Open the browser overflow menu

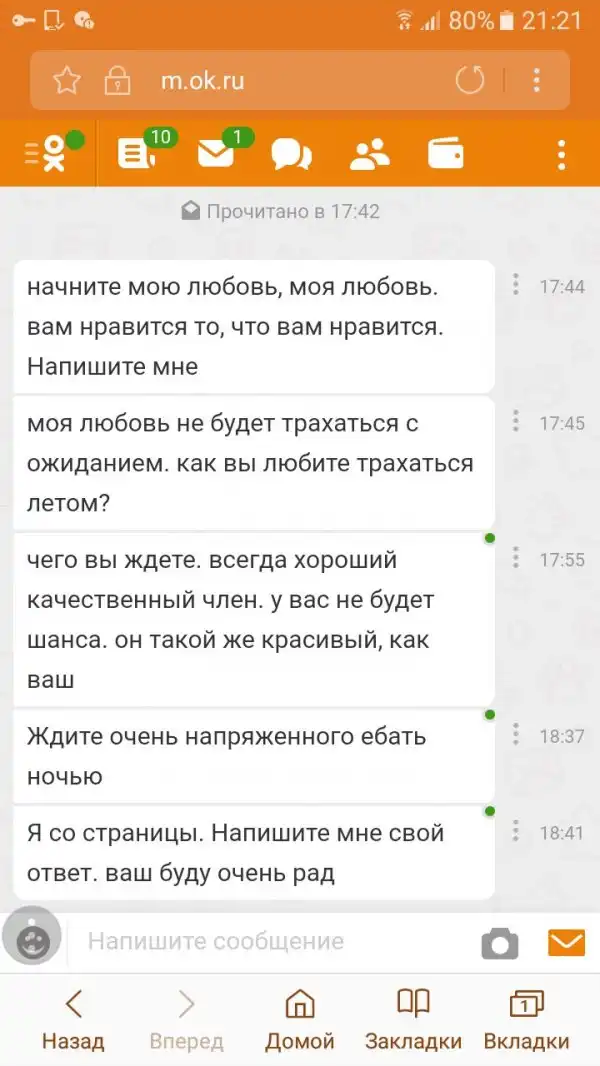(537, 81)
